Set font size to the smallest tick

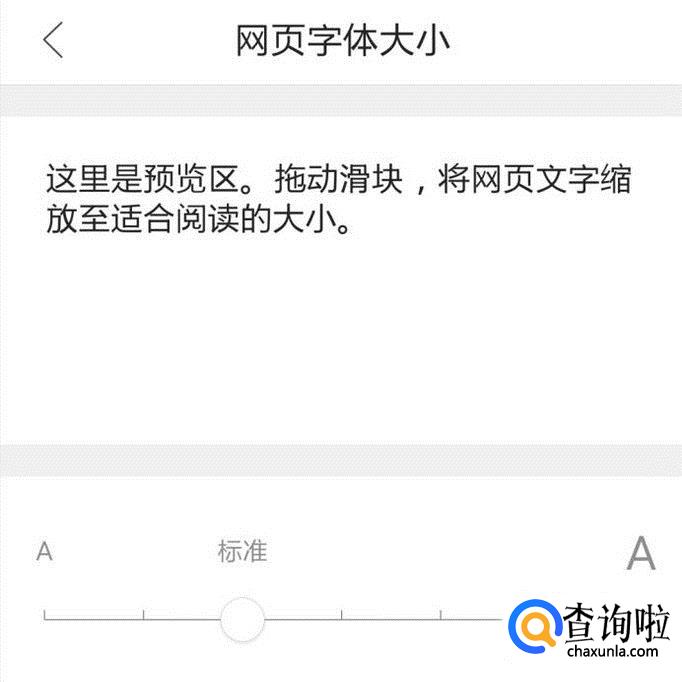click(x=45, y=617)
